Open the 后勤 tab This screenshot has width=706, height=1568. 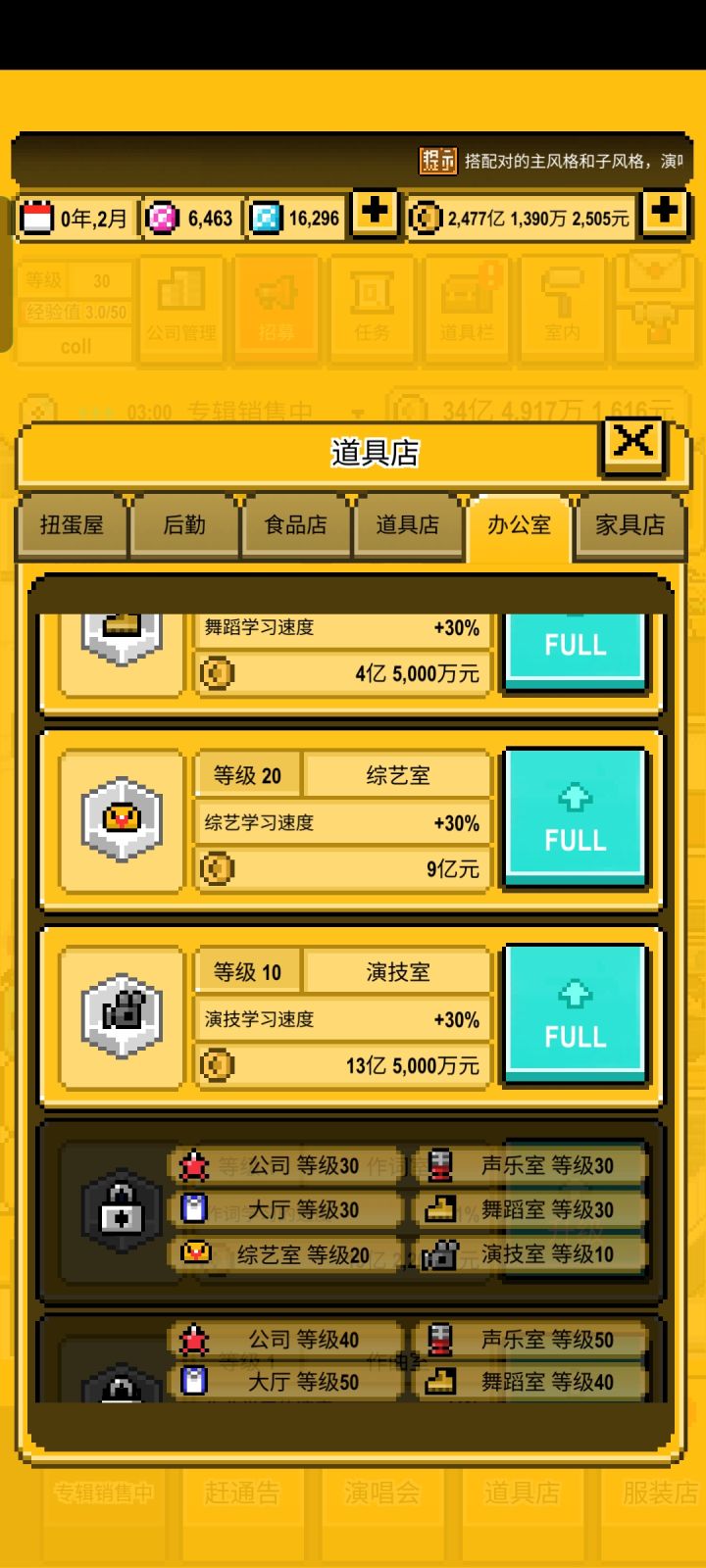pos(184,526)
